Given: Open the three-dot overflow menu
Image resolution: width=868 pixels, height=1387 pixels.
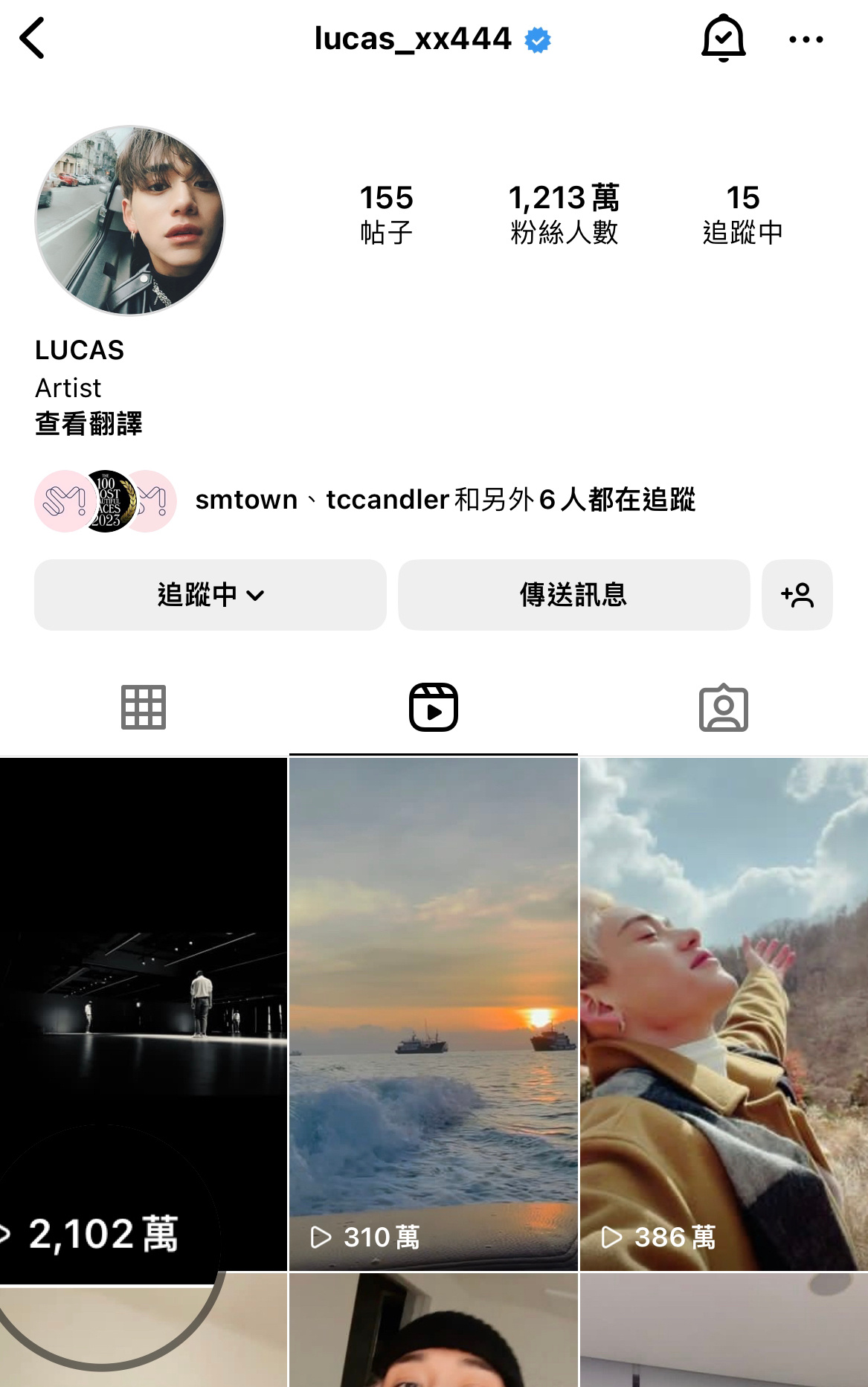Looking at the screenshot, I should (806, 39).
